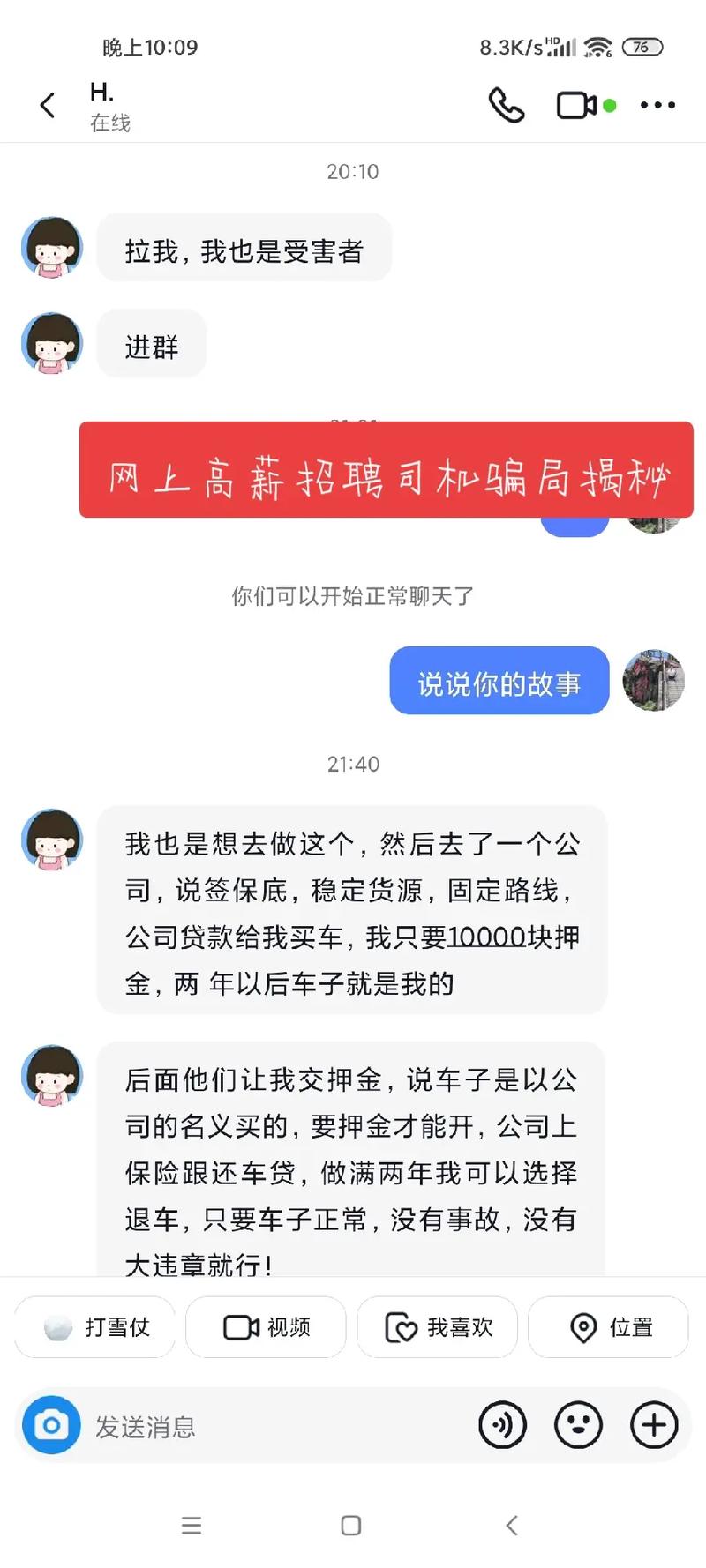Tap the 打雪仗 quick action chip

(x=95, y=1326)
